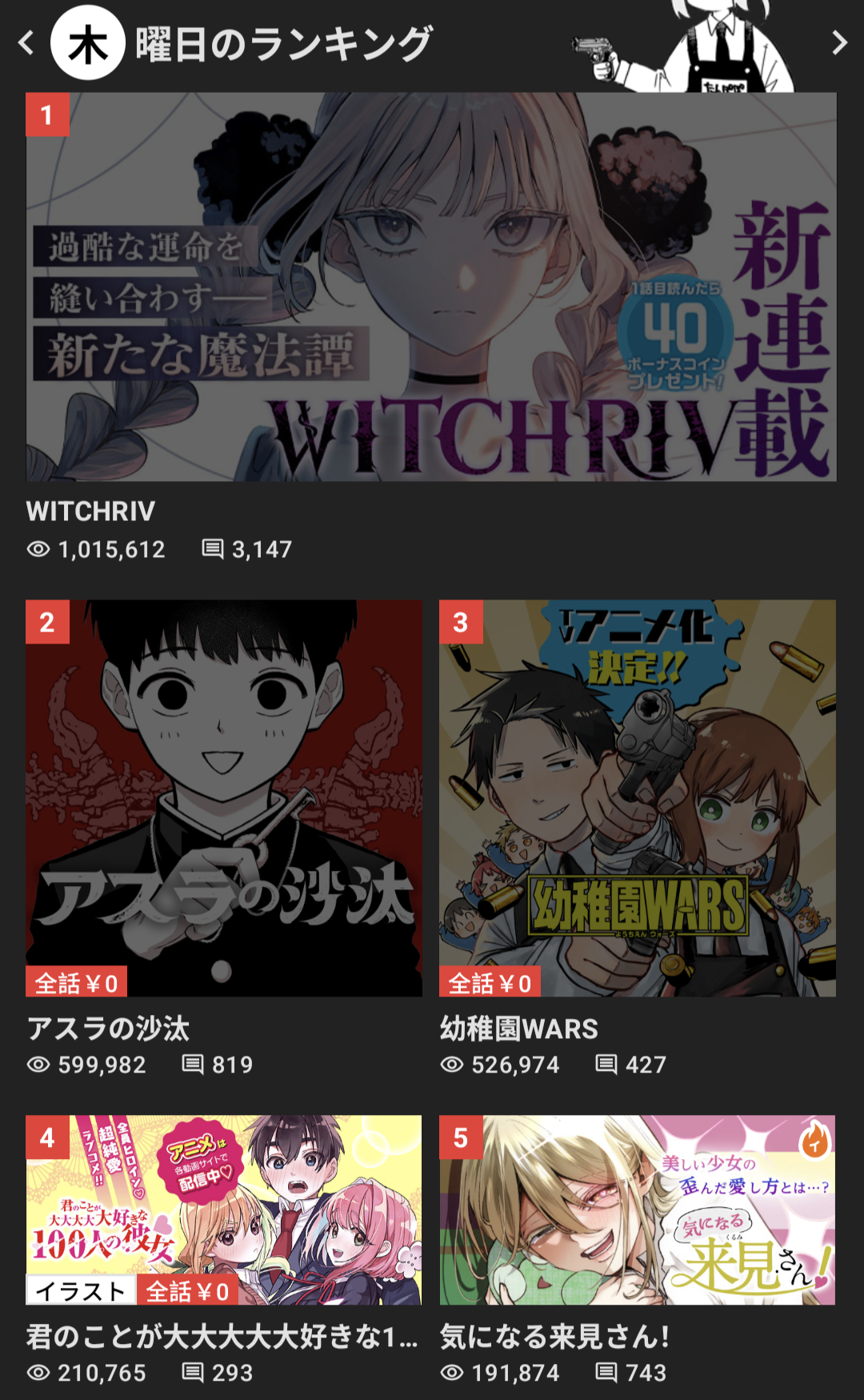Open 幼稚園WARS ranked third

(638, 798)
